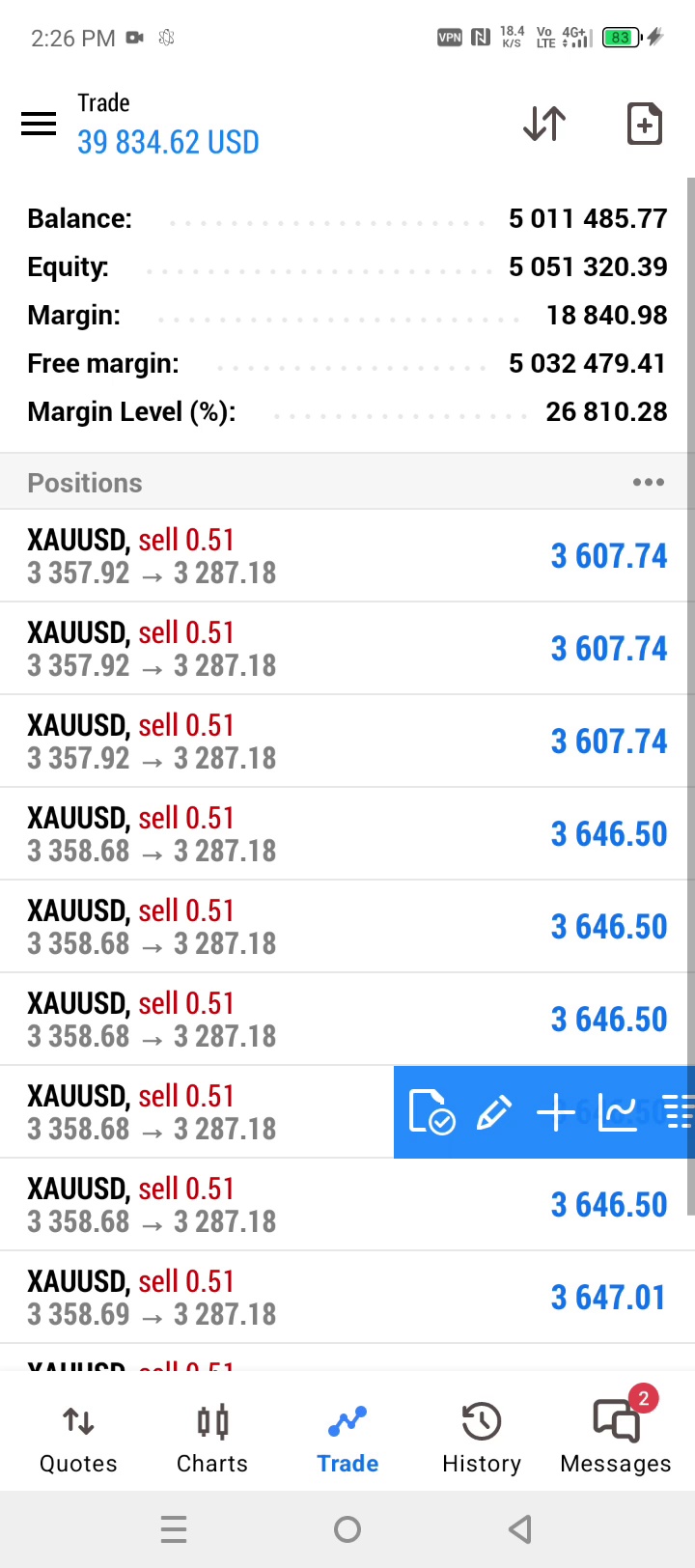Open the hamburger drawer menu
The image size is (695, 1568).
[39, 124]
